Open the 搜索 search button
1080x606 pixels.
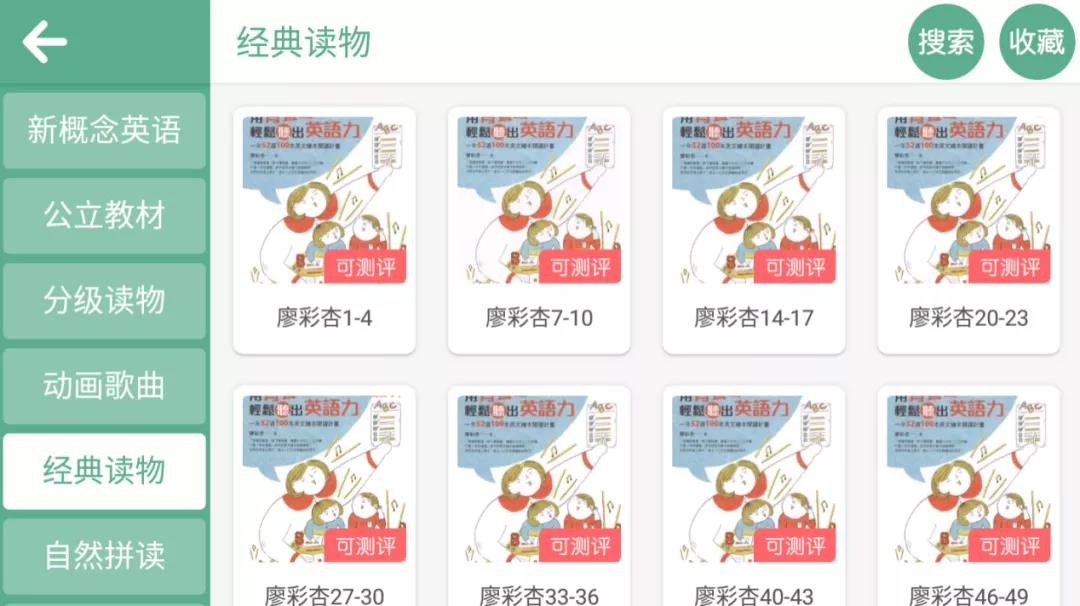(945, 42)
